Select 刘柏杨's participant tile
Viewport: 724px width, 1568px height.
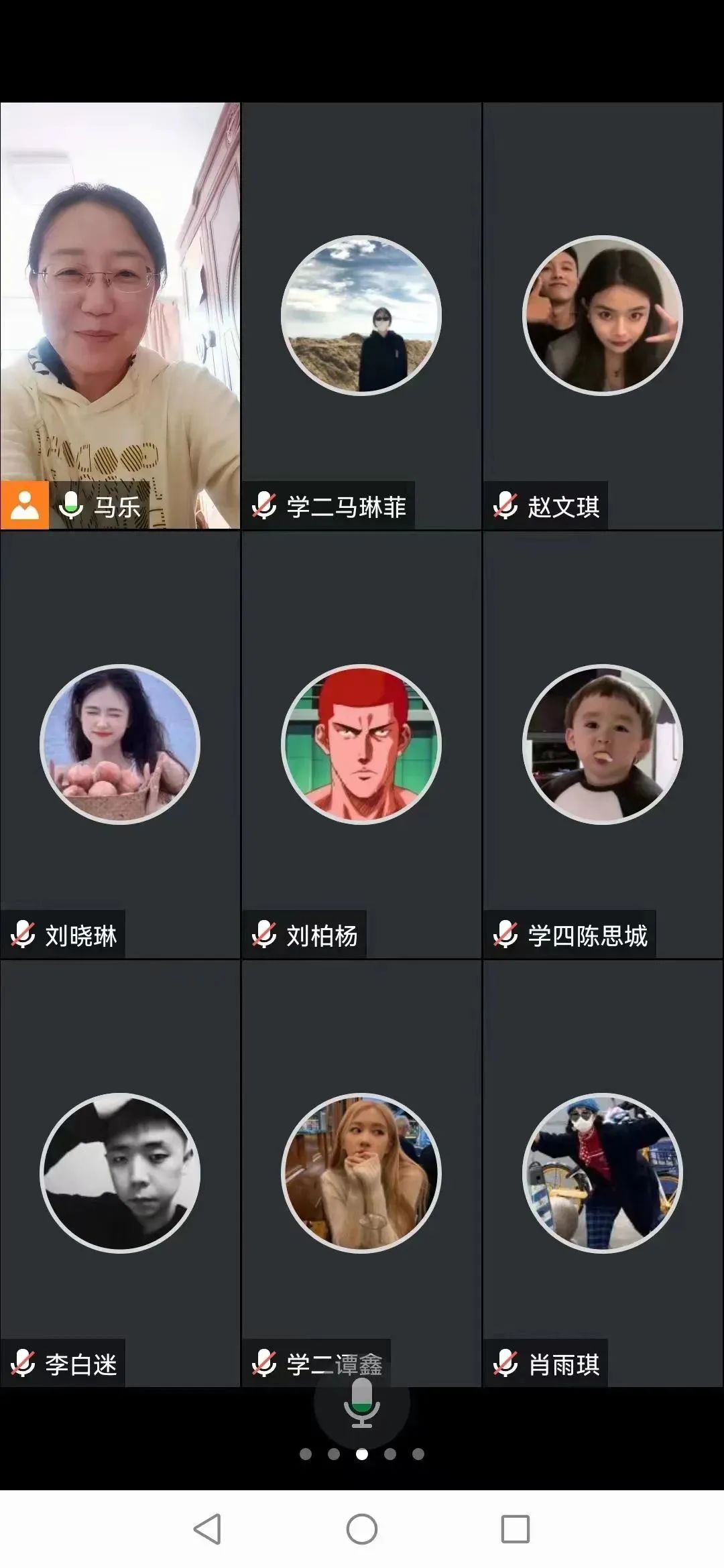(x=361, y=744)
